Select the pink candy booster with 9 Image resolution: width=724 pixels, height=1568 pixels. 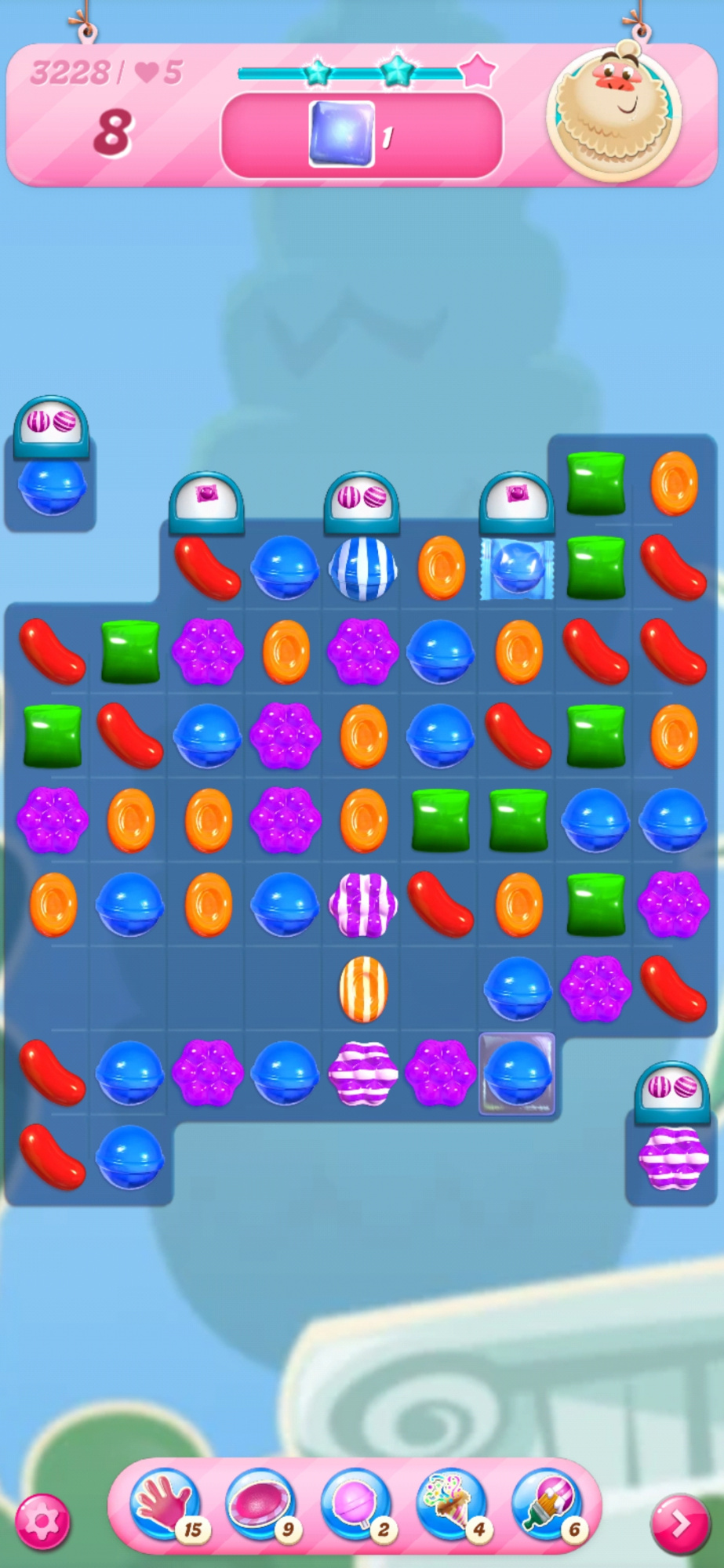pyautogui.click(x=260, y=1504)
